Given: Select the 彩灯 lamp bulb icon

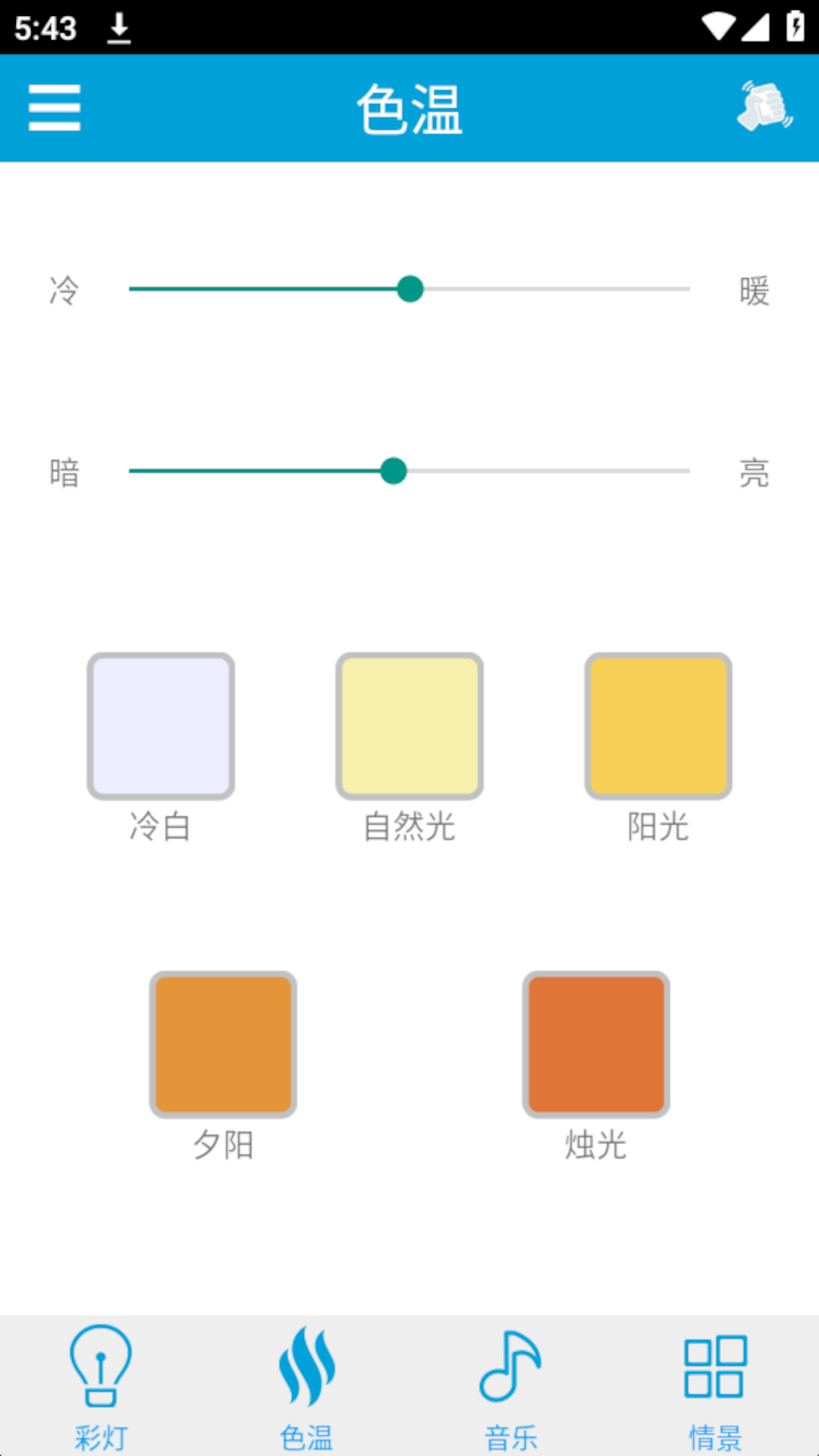Looking at the screenshot, I should coord(101,1369).
